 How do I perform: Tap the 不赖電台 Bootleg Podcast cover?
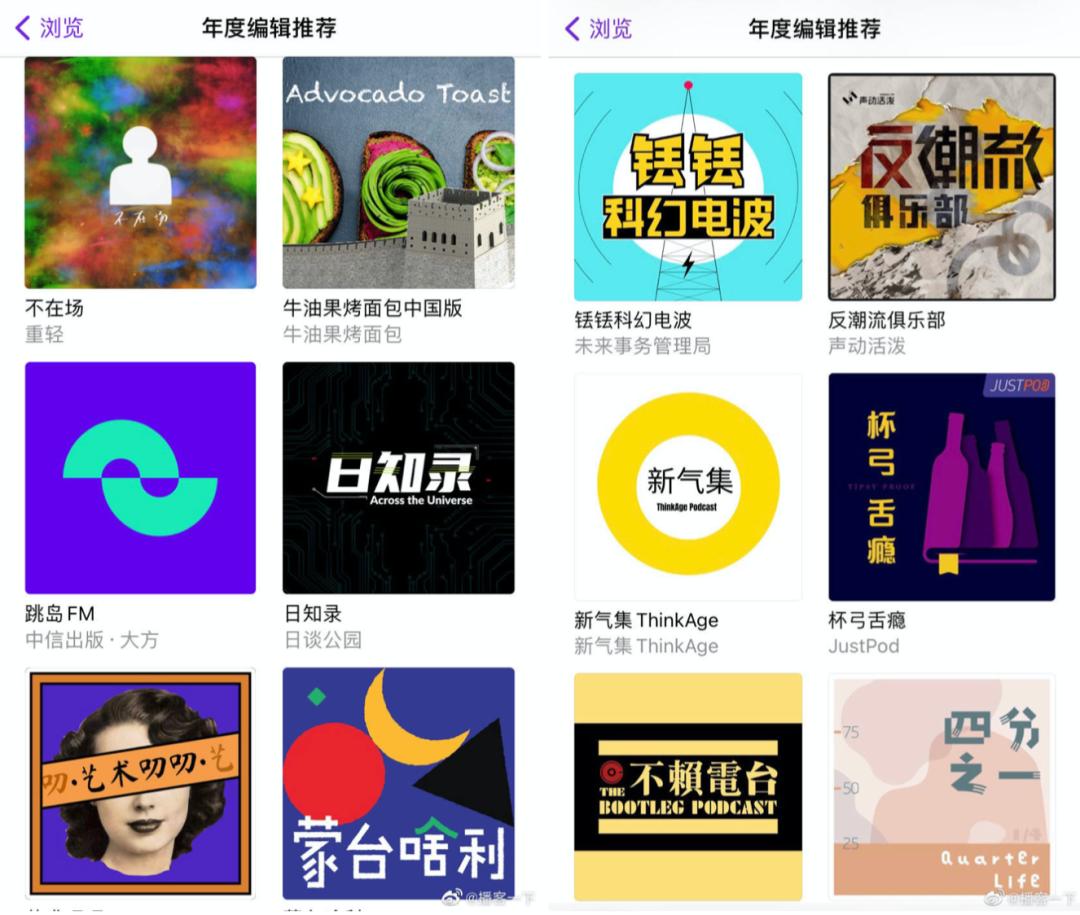point(688,786)
